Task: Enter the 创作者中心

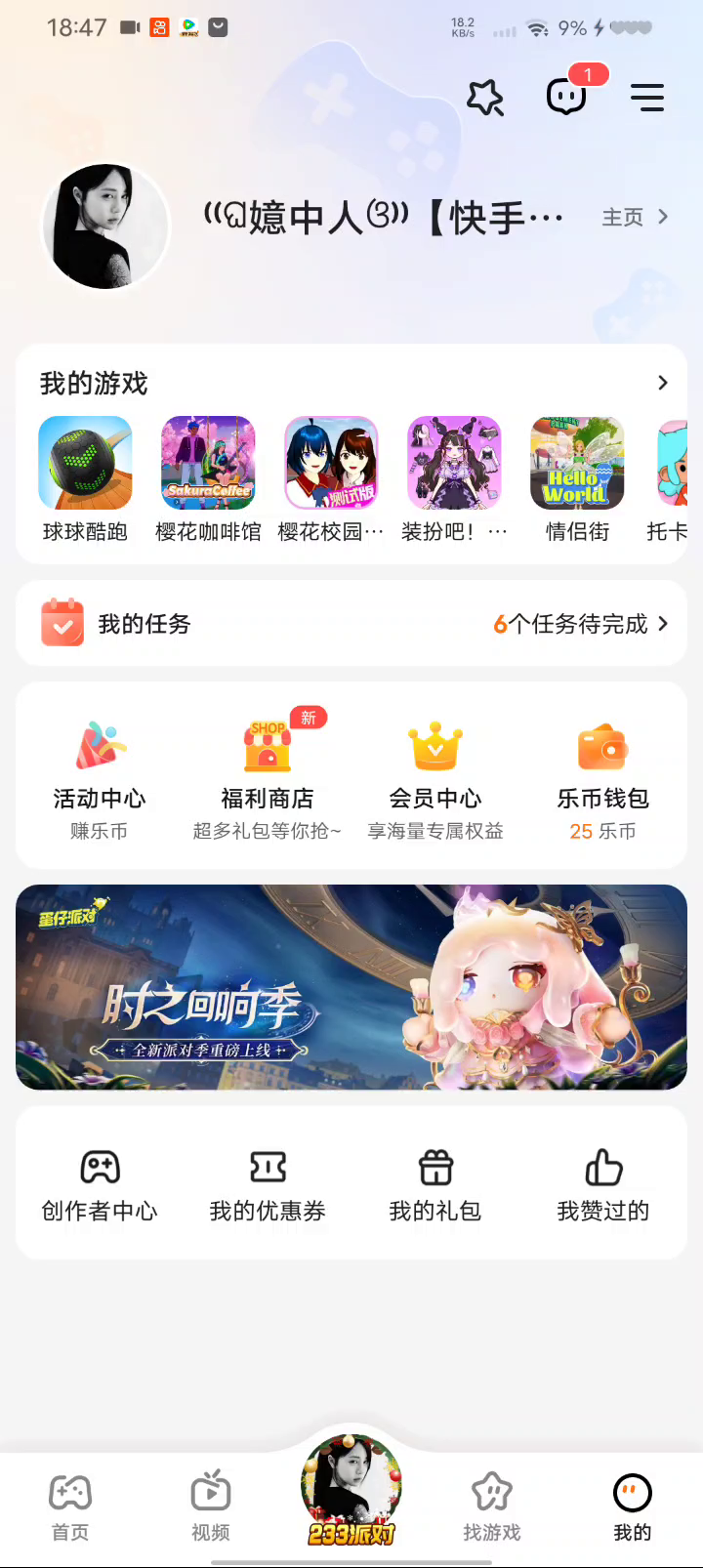Action: (100, 1183)
